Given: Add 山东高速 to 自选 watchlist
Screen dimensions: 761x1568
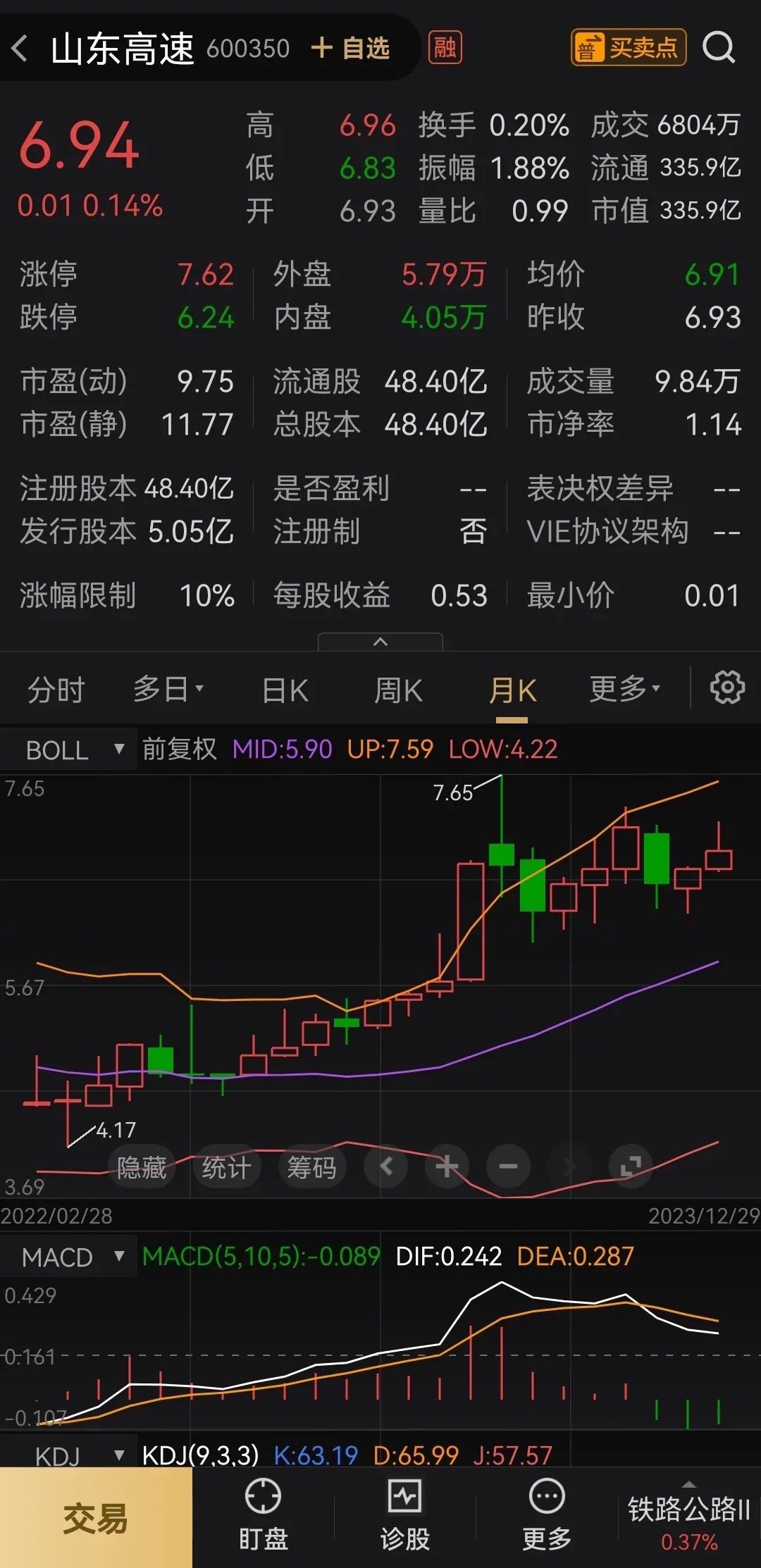Looking at the screenshot, I should (350, 49).
